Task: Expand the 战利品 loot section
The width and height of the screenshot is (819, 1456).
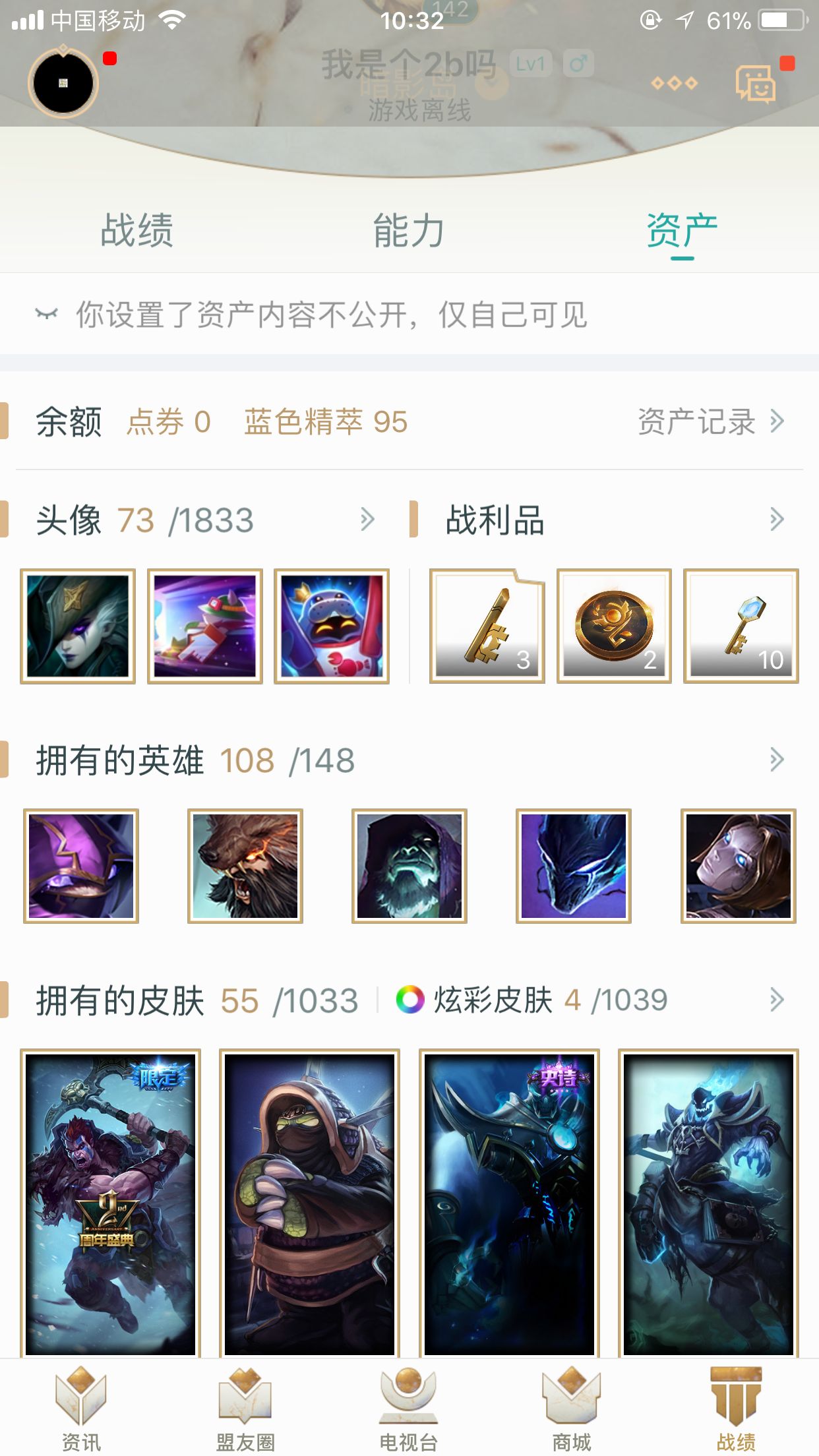Action: point(777,520)
